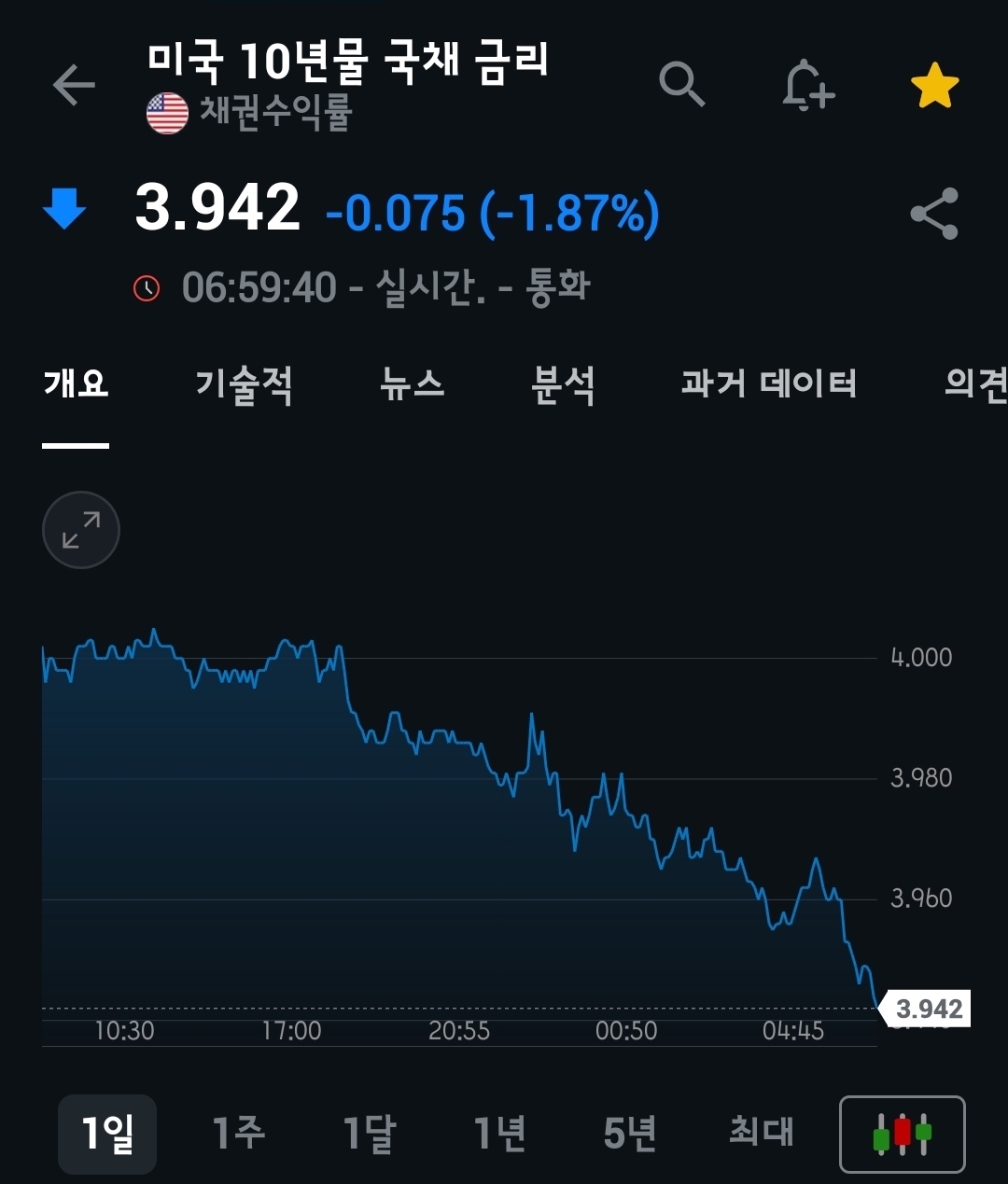1008x1184 pixels.
Task: Change chart range to 1주
Action: pos(239,1134)
